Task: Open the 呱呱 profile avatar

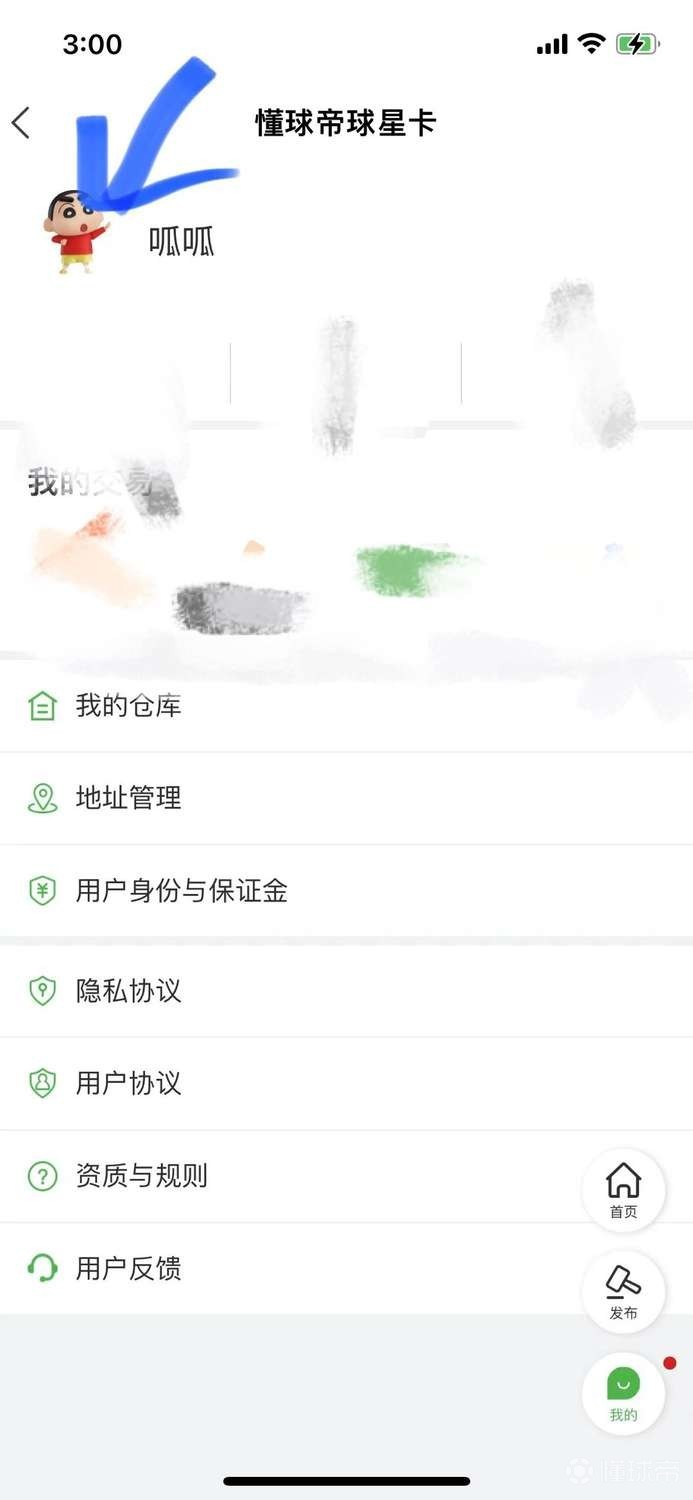Action: coord(75,232)
